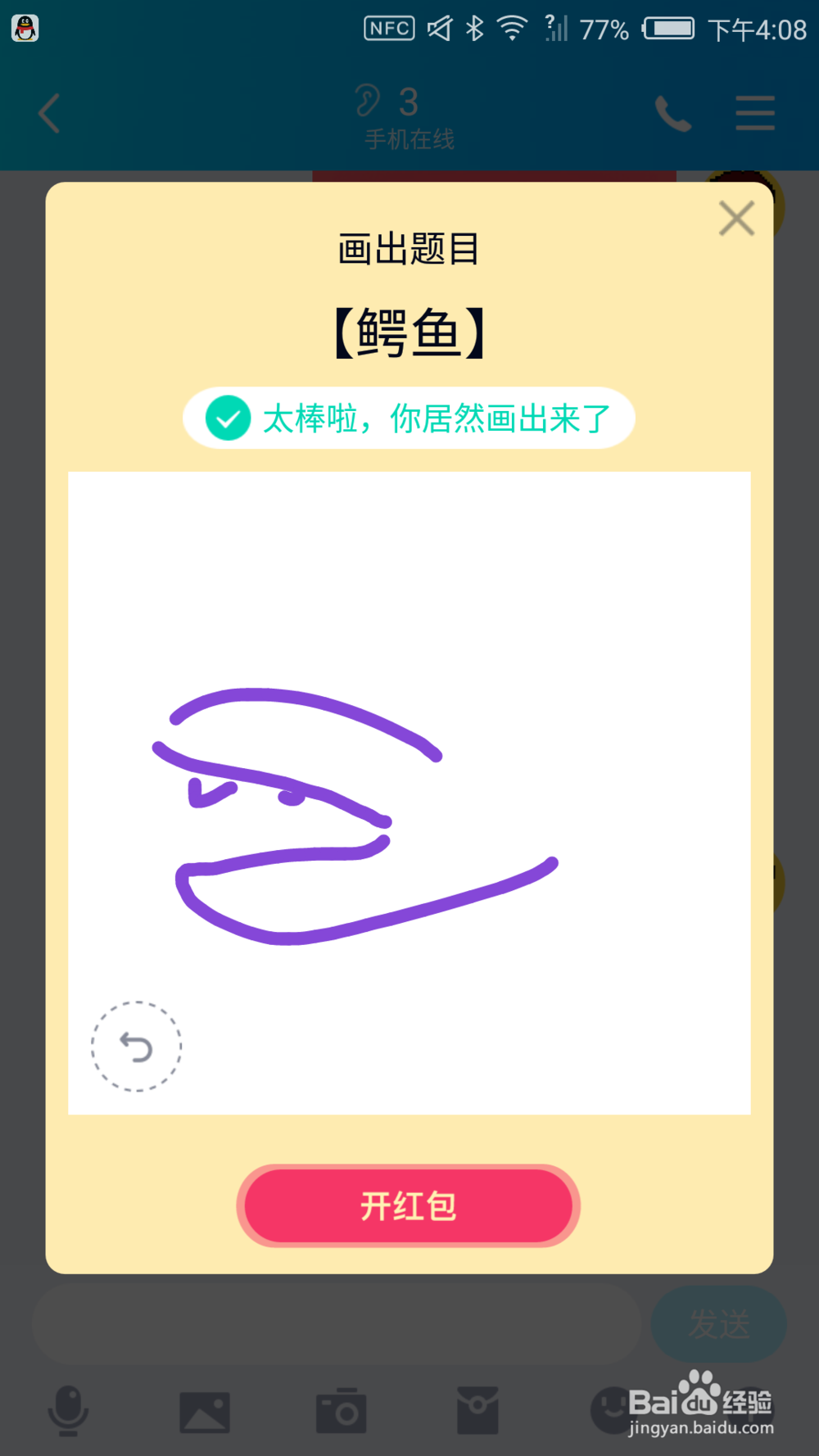The width and height of the screenshot is (819, 1456).
Task: Close the drawing popup with the X
Action: [x=735, y=218]
